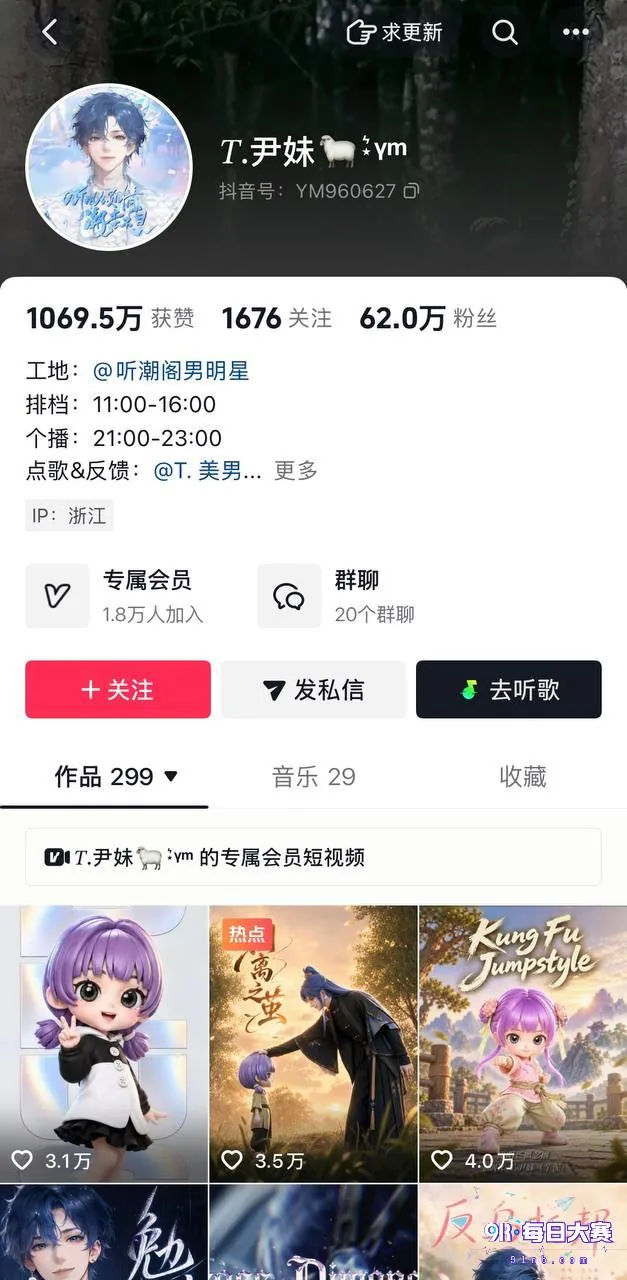Open the video with 3.1万 likes
Screen dimensions: 627x1280
click(x=104, y=1044)
